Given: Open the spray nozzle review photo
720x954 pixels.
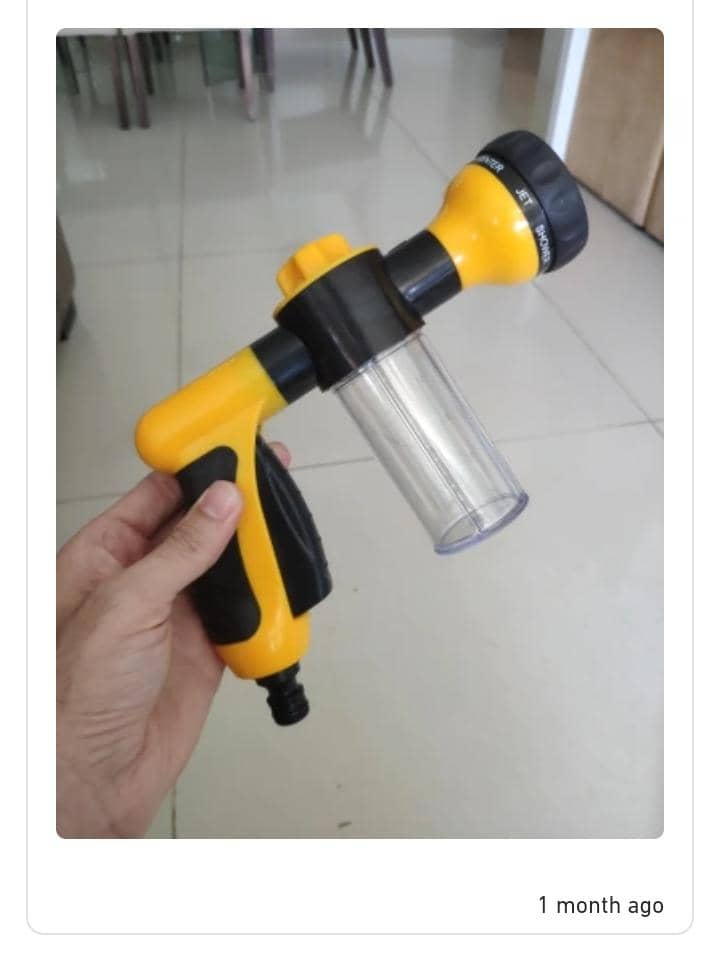Looking at the screenshot, I should tap(360, 432).
